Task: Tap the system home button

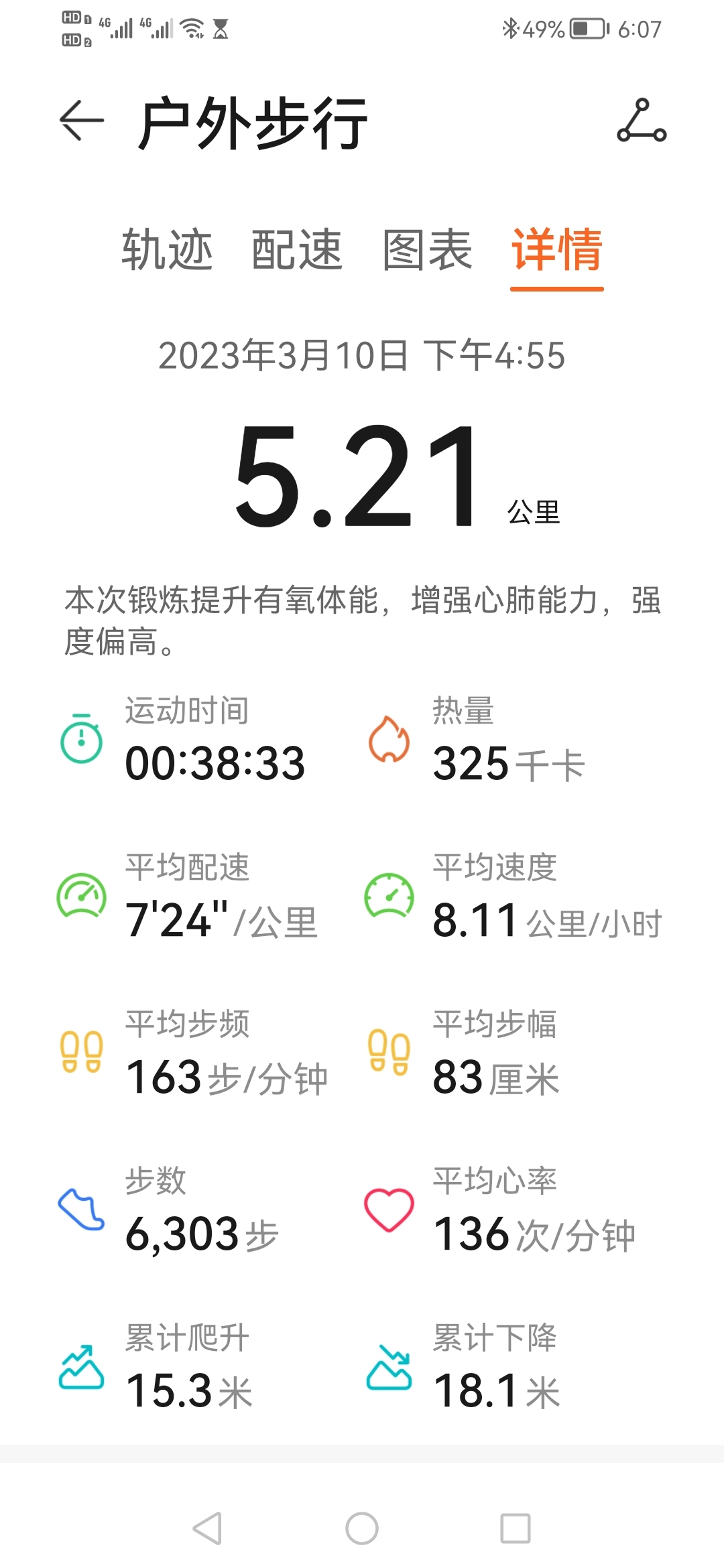Action: click(362, 1528)
